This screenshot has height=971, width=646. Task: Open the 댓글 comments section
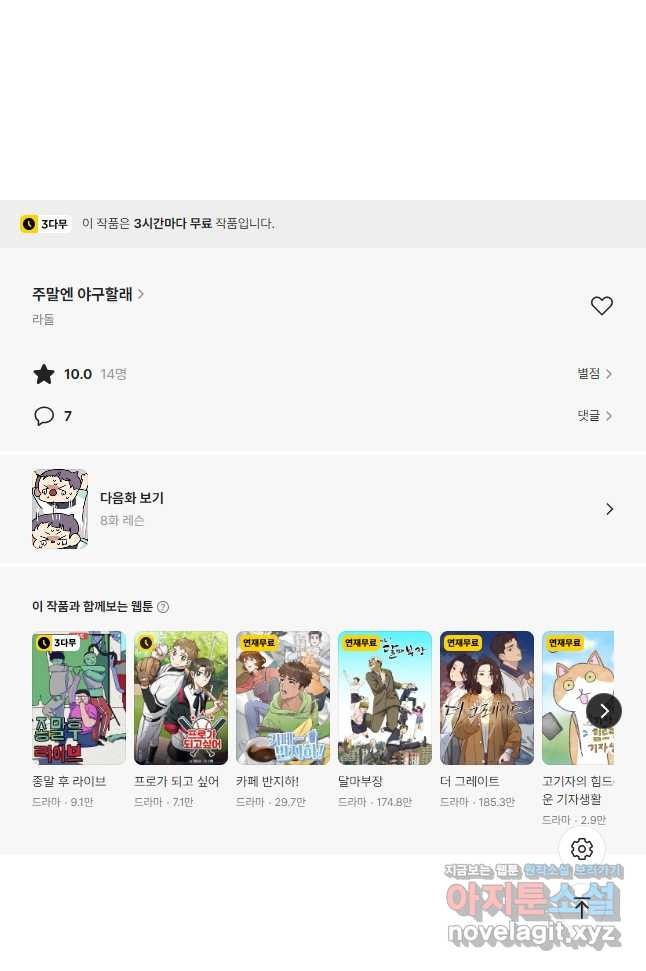[x=594, y=416]
